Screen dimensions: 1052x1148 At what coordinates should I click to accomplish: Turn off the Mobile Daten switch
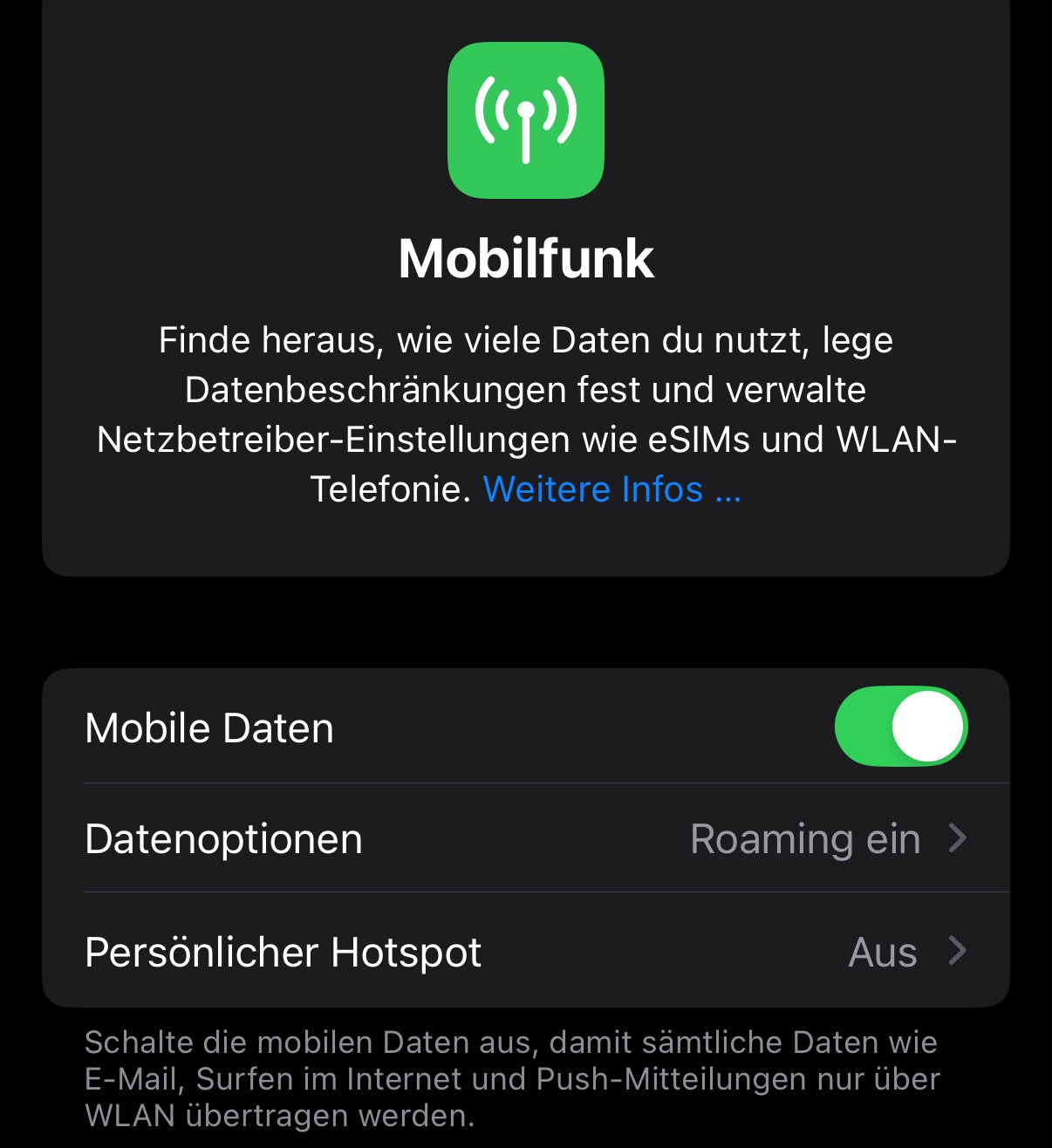(900, 727)
